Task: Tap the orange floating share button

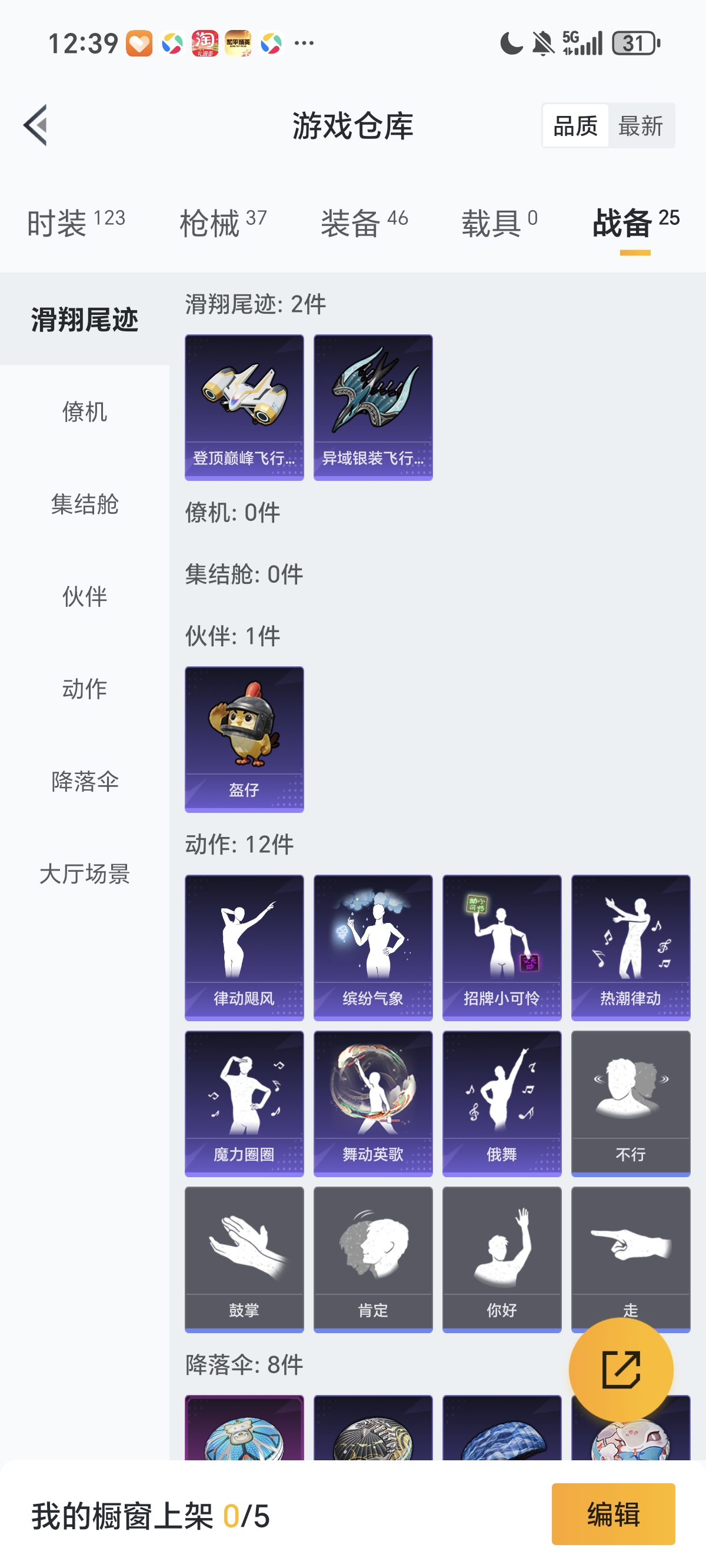Action: [621, 1370]
